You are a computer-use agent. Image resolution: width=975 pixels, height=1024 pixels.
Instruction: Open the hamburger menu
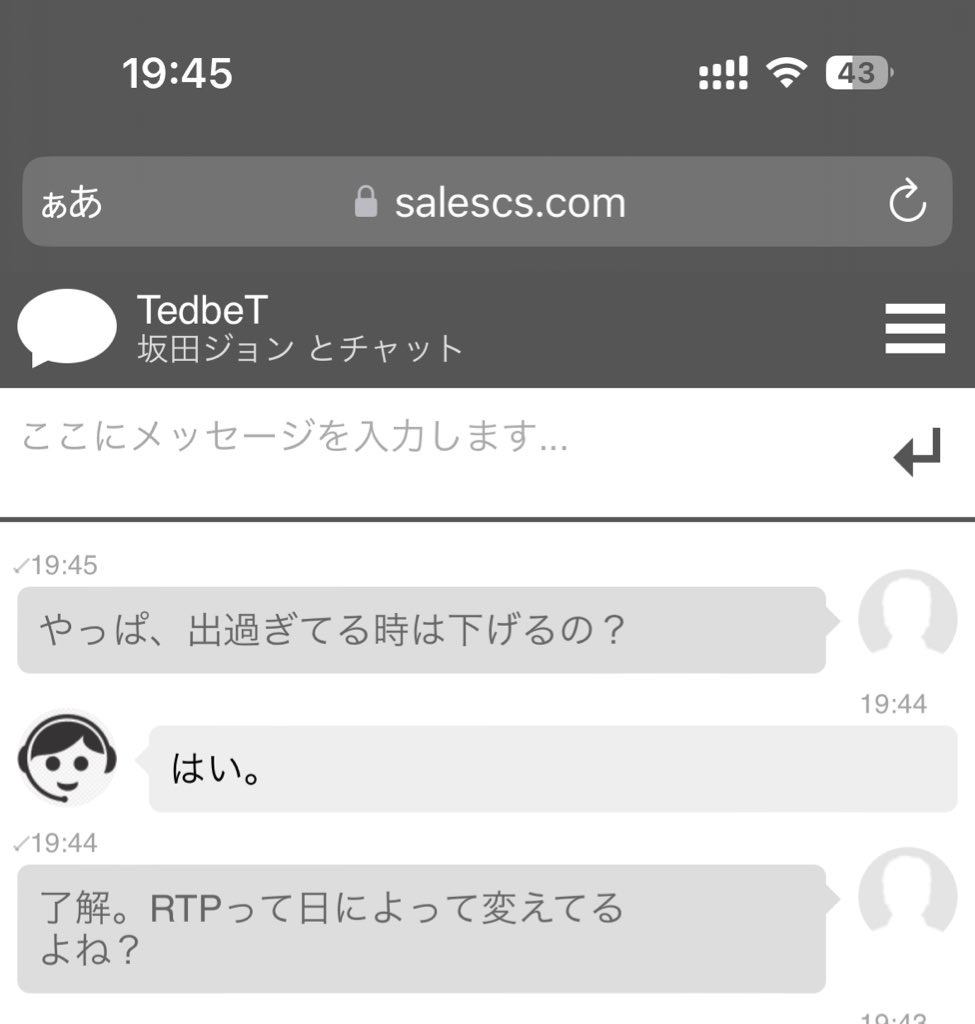[x=916, y=328]
